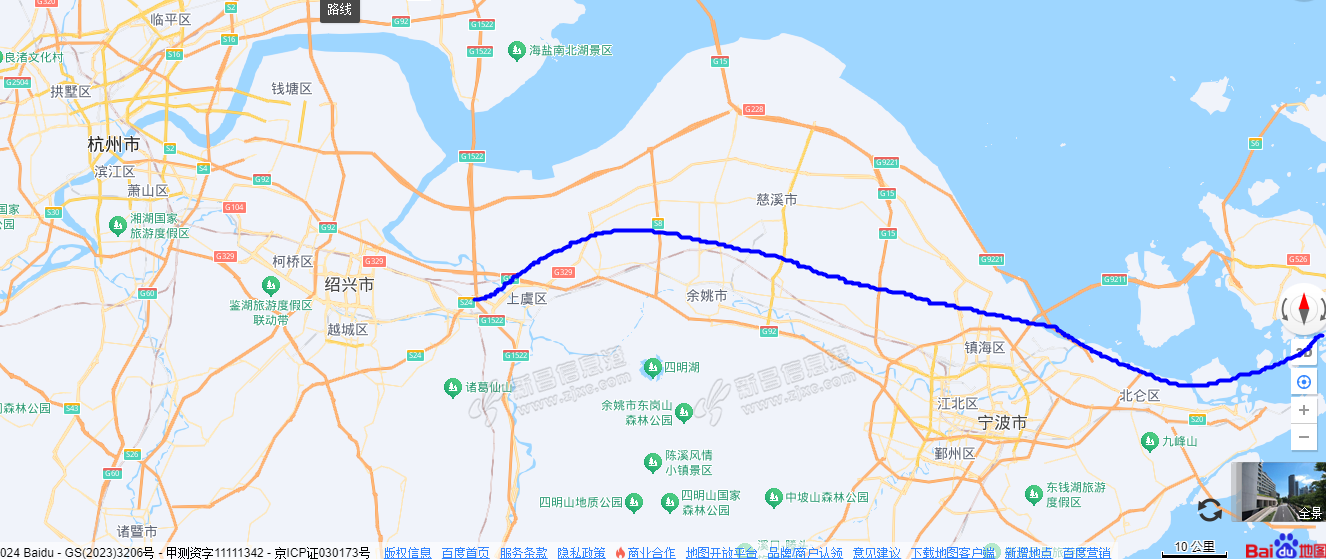Viewport: 1326px width, 559px height.
Task: Zoom in with the plus button
Action: [x=1304, y=410]
